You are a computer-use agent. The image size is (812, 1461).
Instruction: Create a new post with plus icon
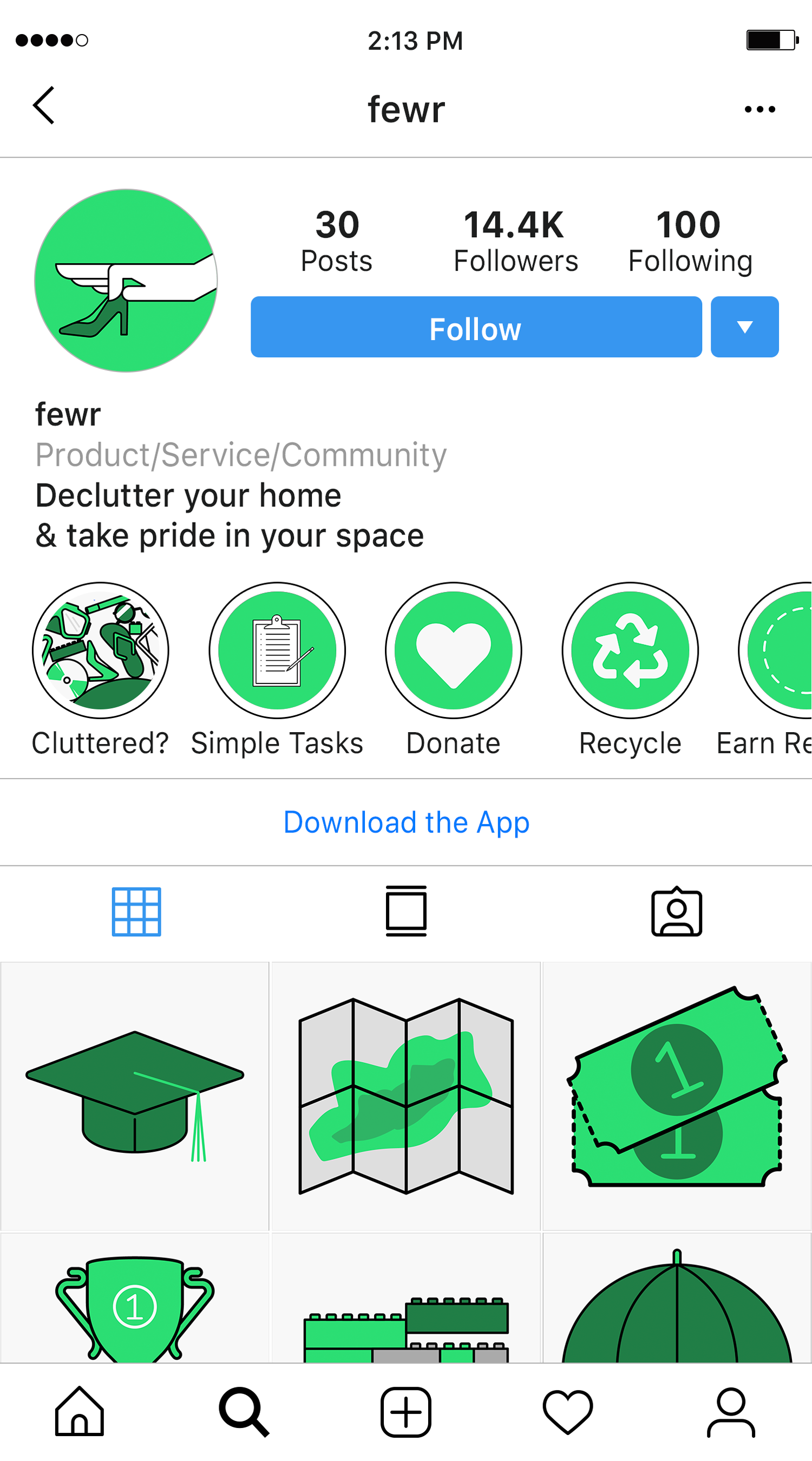click(406, 1412)
